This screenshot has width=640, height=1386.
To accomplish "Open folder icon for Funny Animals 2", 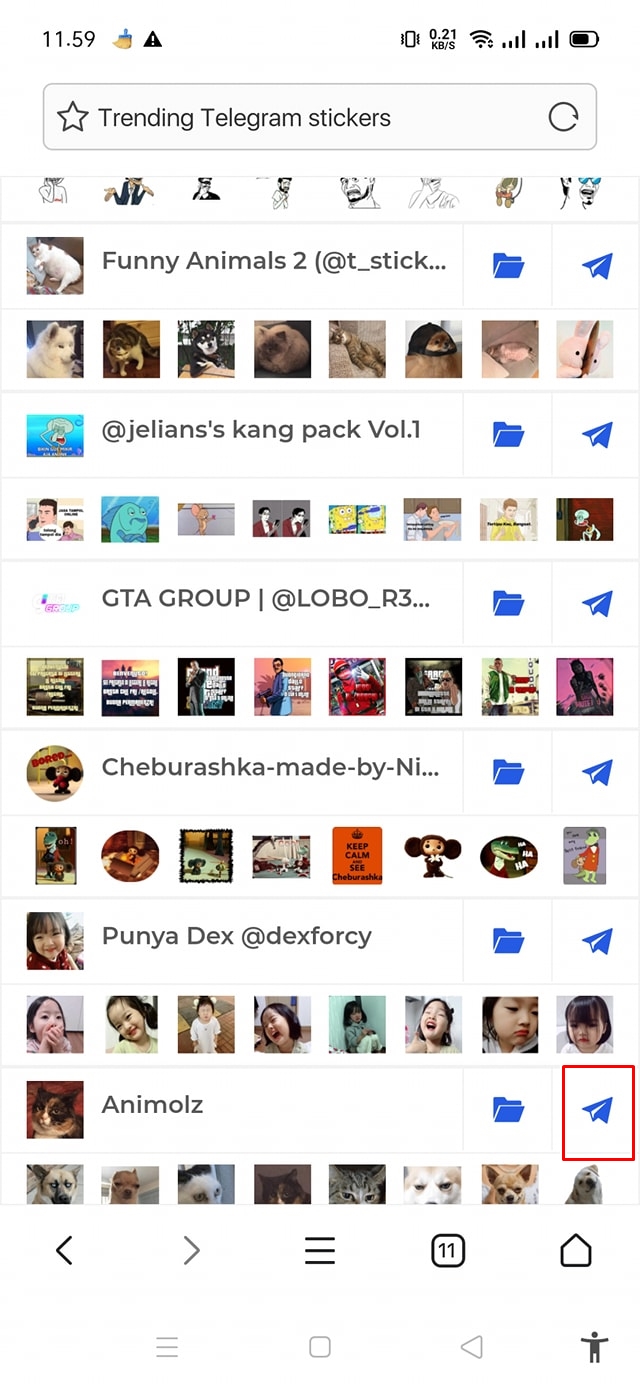I will [508, 265].
